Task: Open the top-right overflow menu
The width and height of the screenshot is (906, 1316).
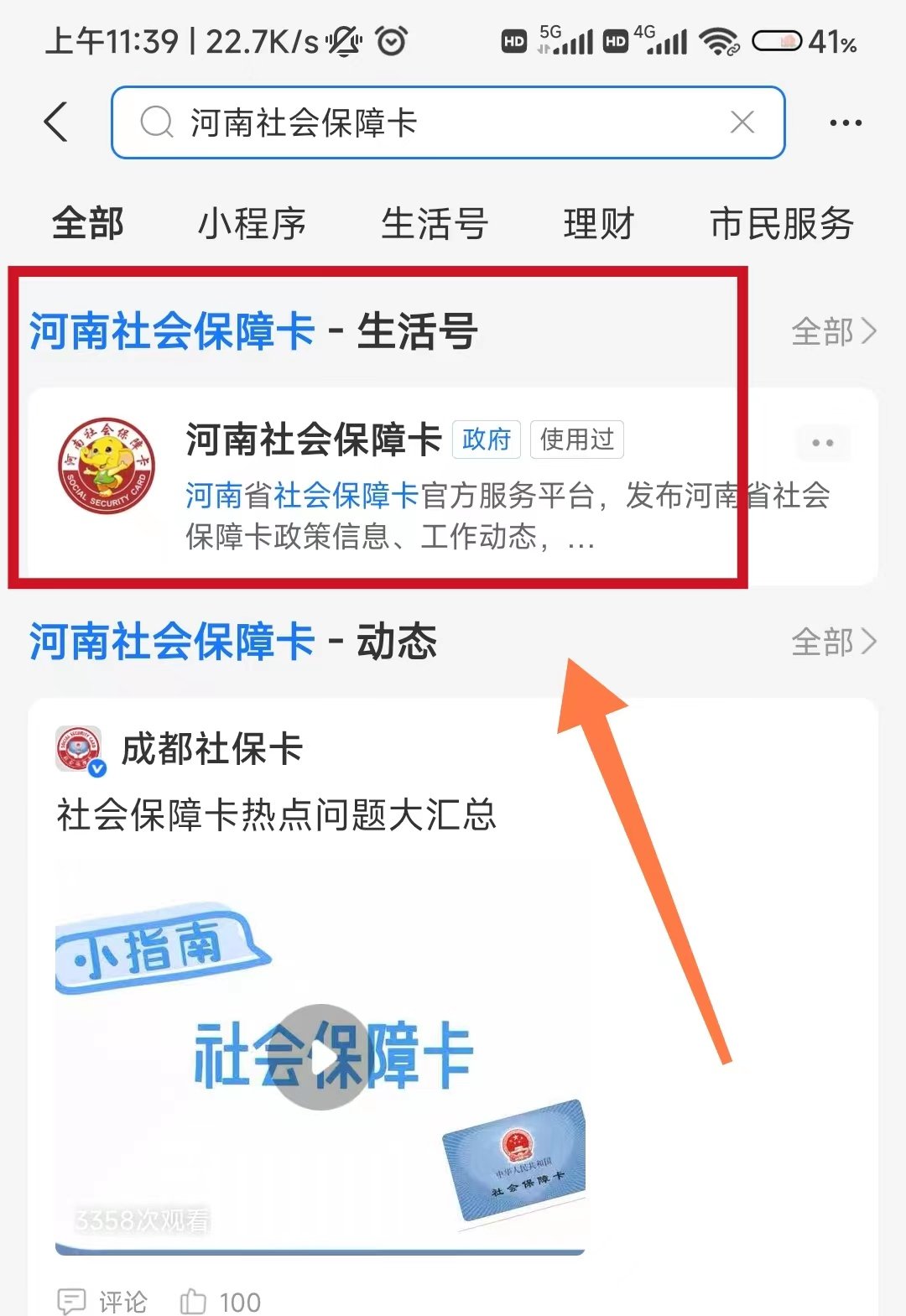Action: [x=845, y=122]
